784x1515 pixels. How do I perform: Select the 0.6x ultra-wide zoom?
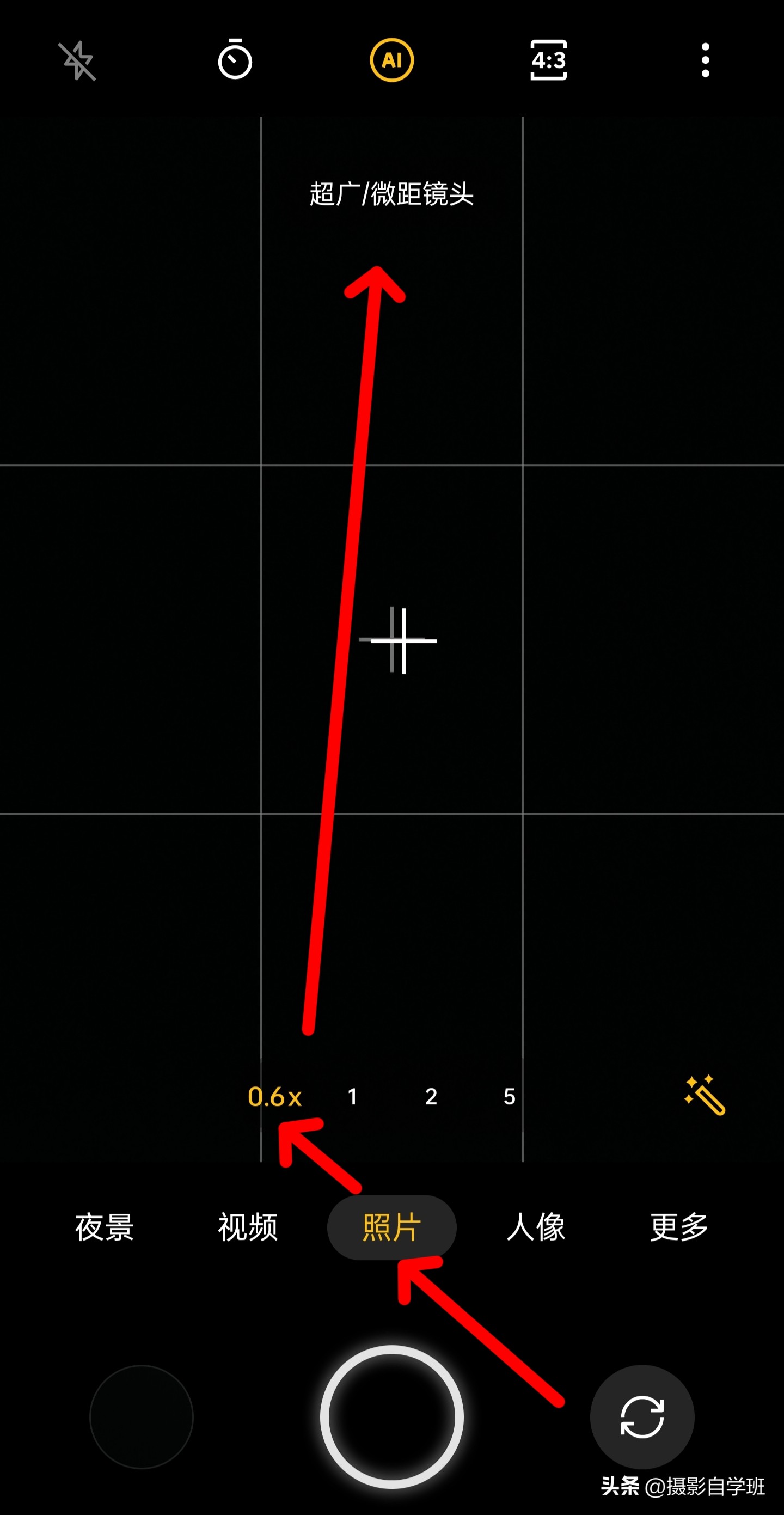[274, 1096]
